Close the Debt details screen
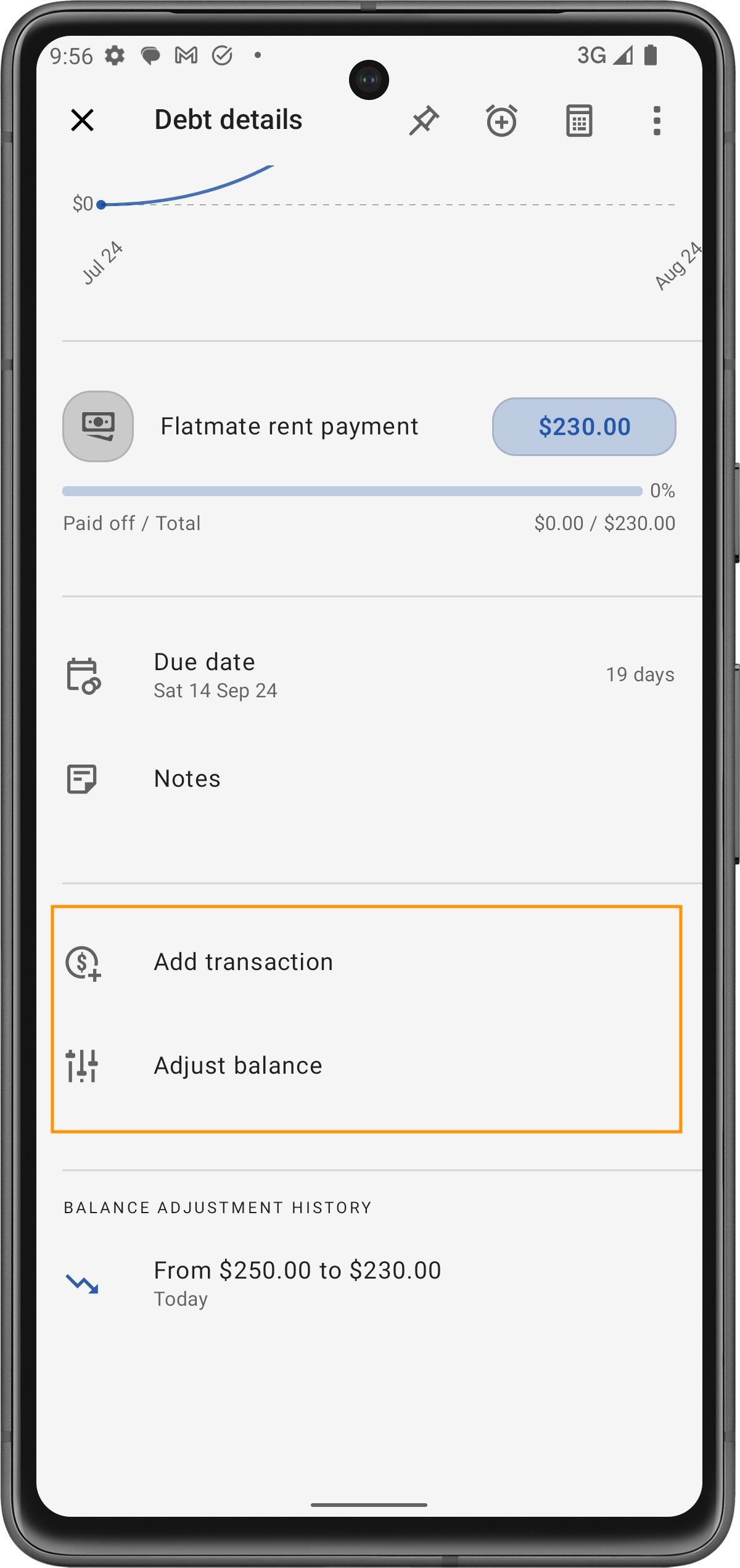Viewport: 740px width, 1568px height. click(82, 120)
